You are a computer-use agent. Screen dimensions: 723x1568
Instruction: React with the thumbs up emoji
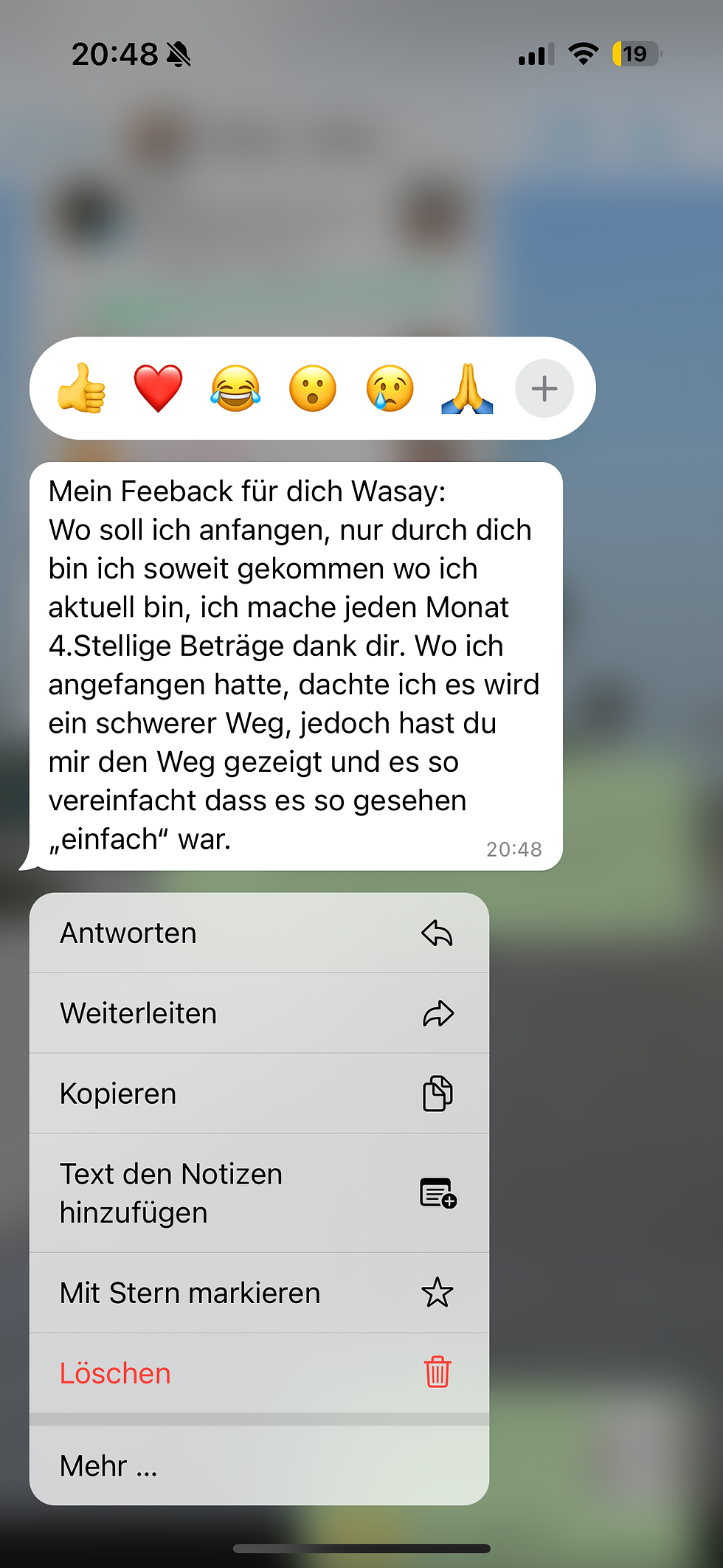point(81,388)
